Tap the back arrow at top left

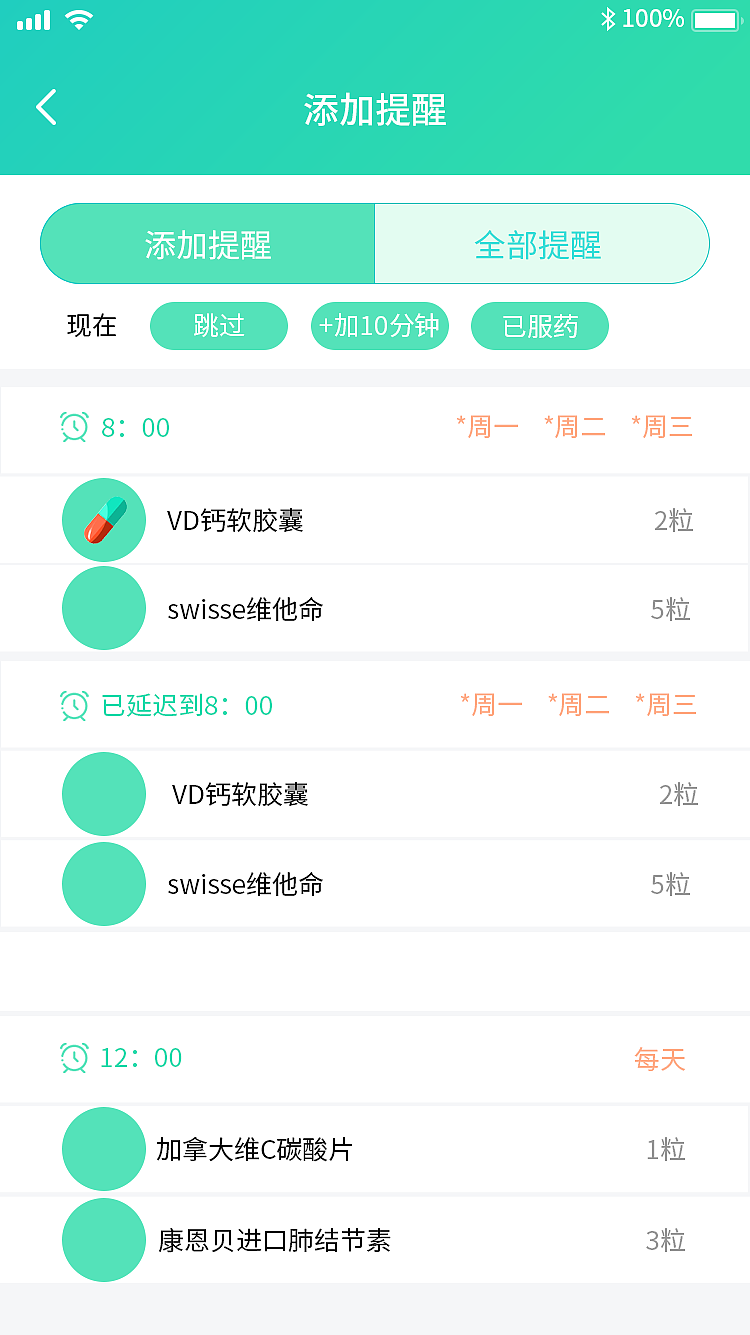pos(45,107)
